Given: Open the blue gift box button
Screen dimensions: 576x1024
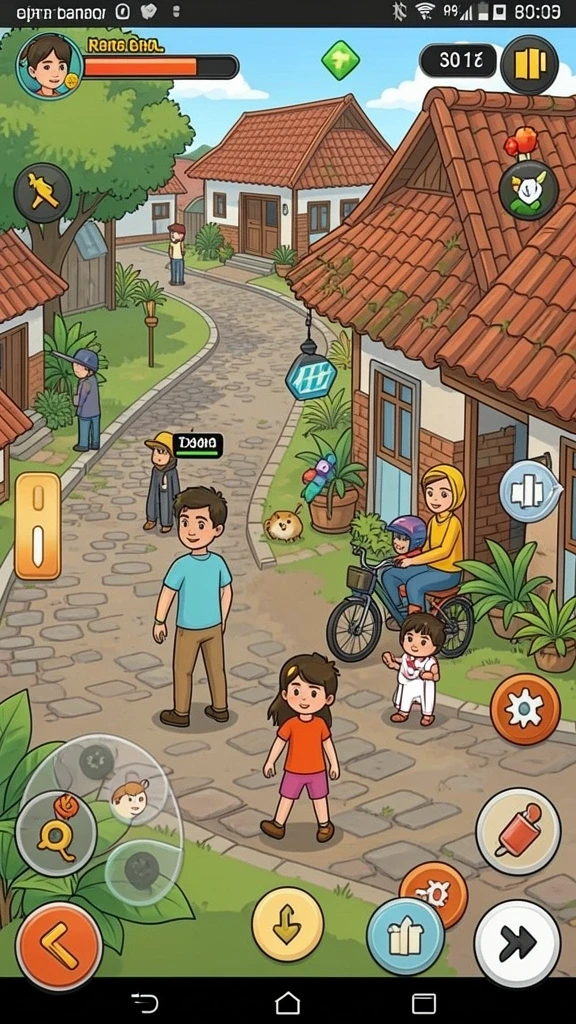Looking at the screenshot, I should [x=406, y=936].
